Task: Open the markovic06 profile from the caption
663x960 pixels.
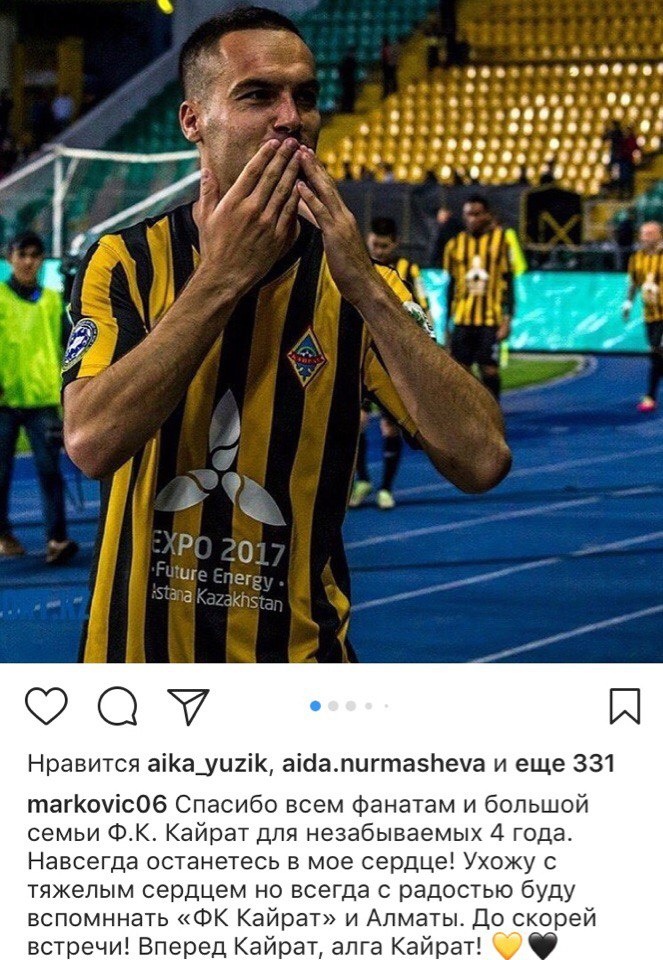Action: click(97, 805)
